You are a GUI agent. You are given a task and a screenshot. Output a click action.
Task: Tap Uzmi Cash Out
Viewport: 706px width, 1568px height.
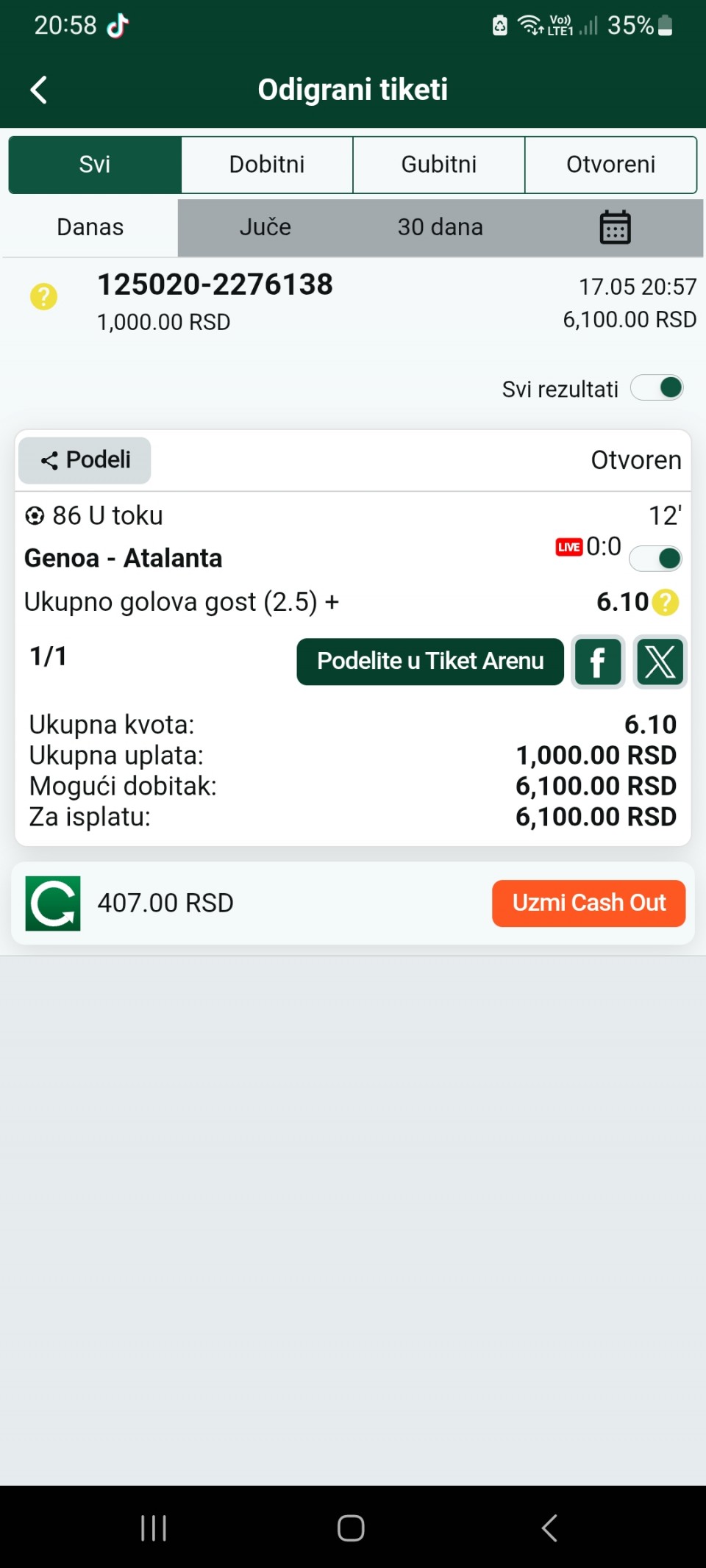588,903
